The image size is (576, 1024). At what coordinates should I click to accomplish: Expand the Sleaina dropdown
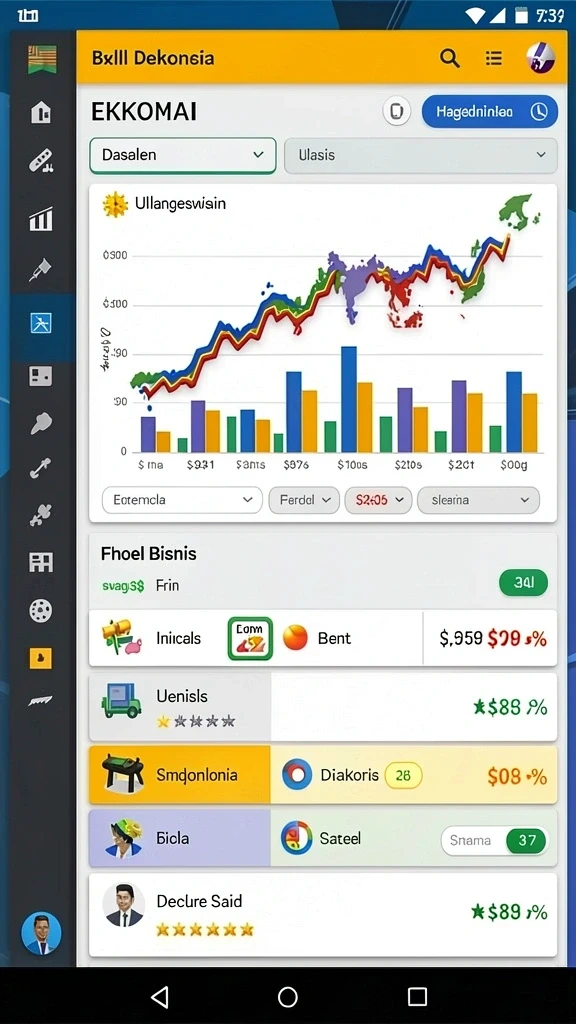pyautogui.click(x=478, y=500)
